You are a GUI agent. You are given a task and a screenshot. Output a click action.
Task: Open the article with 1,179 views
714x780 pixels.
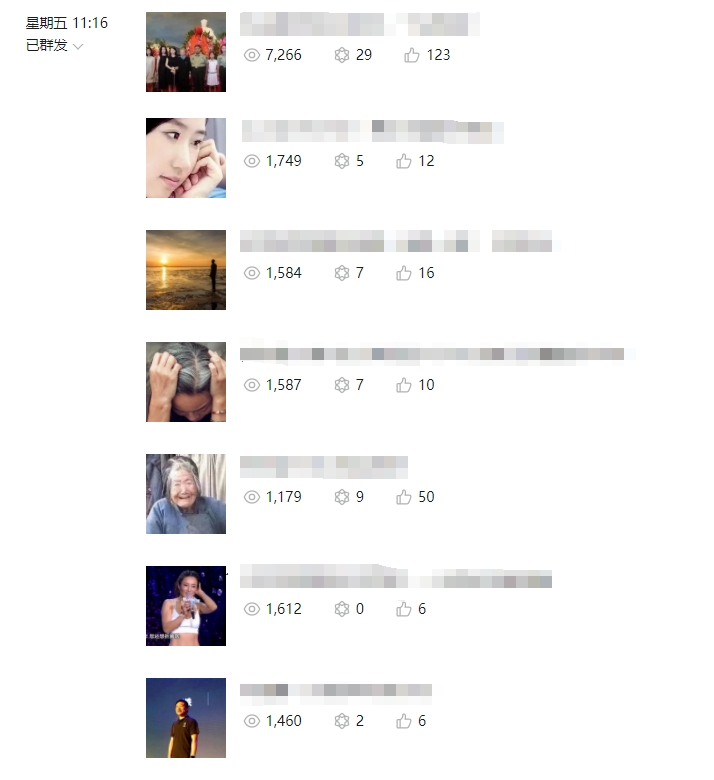(x=324, y=466)
